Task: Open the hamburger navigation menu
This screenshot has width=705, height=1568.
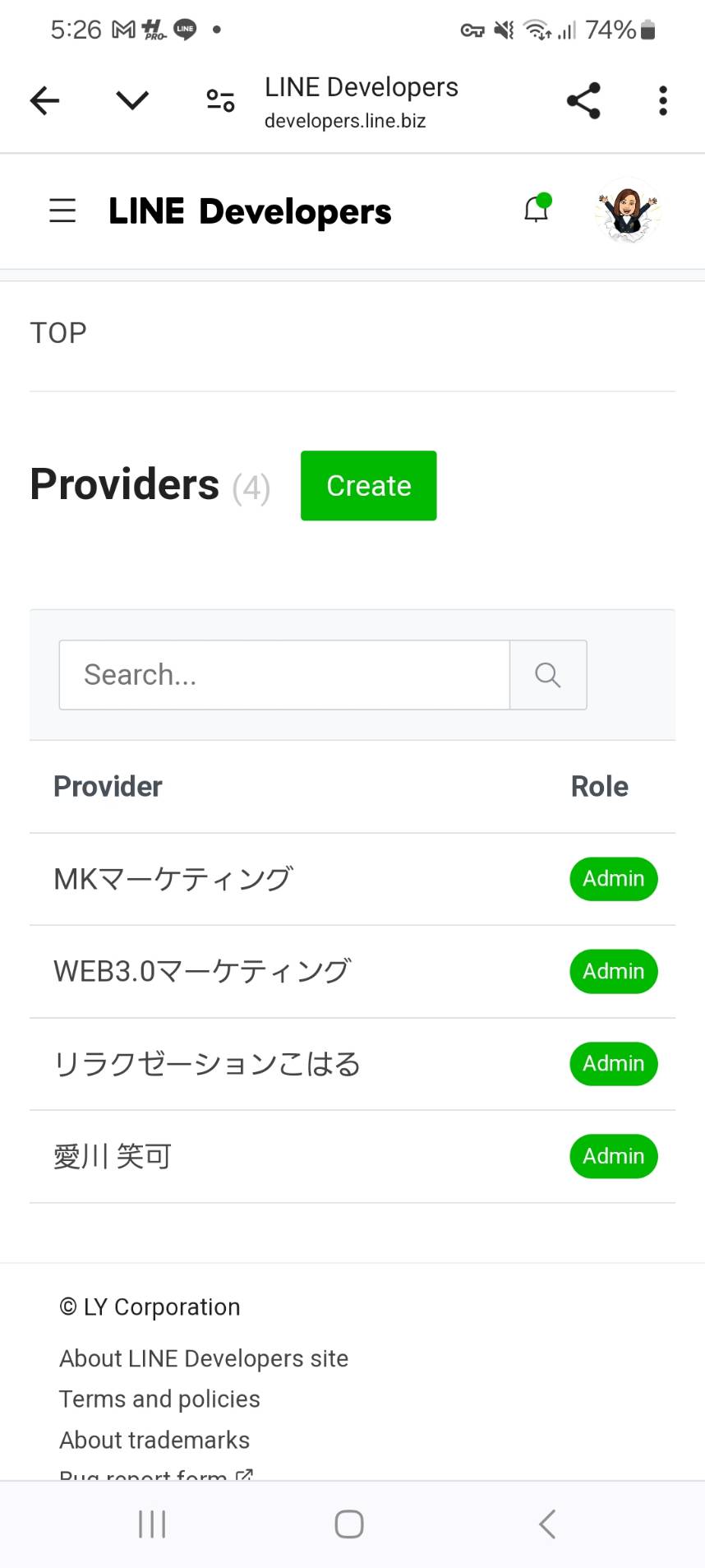Action: tap(62, 211)
